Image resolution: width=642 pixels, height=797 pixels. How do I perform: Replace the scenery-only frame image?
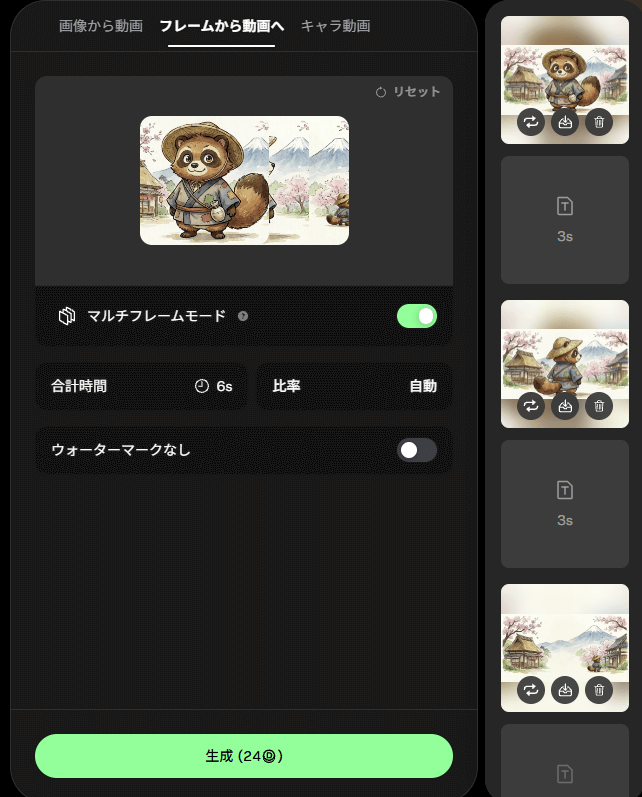tap(531, 689)
